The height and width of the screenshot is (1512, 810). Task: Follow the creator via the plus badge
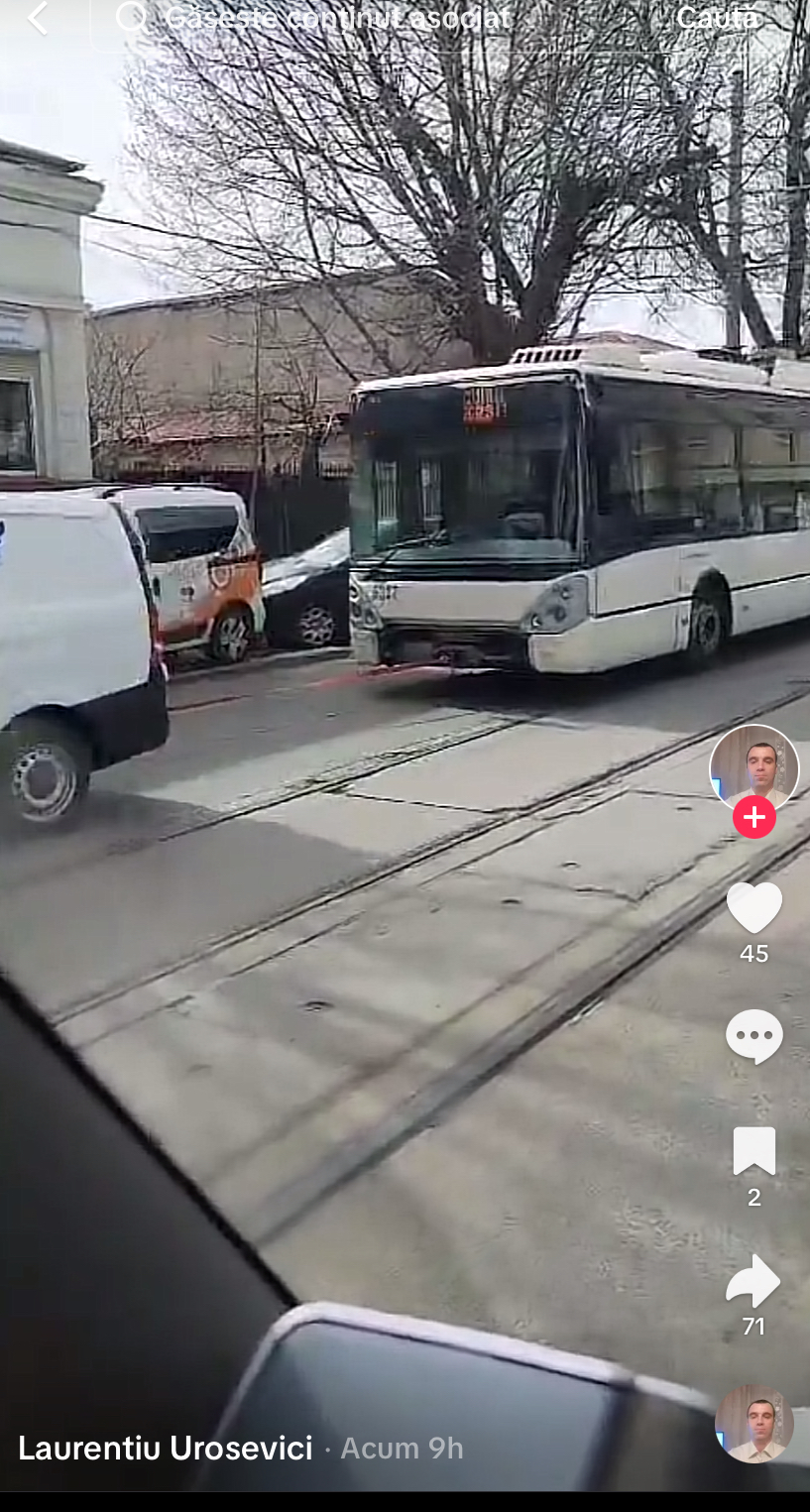(x=754, y=818)
